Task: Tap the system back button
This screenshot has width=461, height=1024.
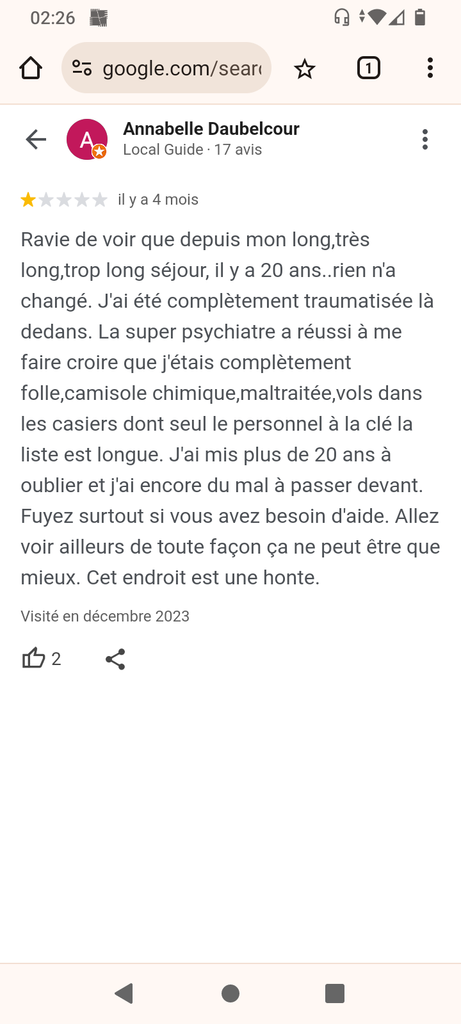Action: [x=123, y=993]
